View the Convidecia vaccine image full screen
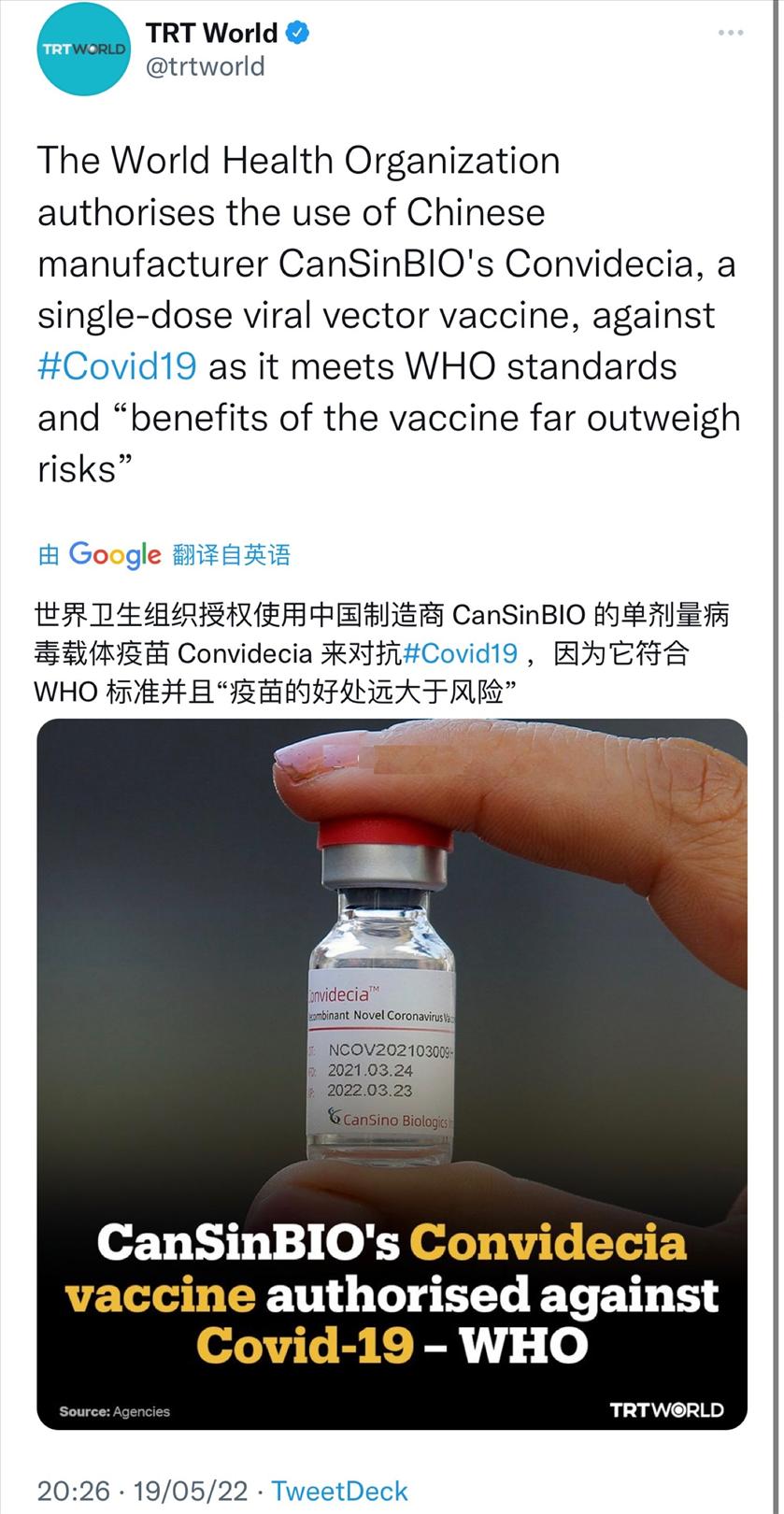Viewport: 784px width, 1514px height. click(392, 1073)
